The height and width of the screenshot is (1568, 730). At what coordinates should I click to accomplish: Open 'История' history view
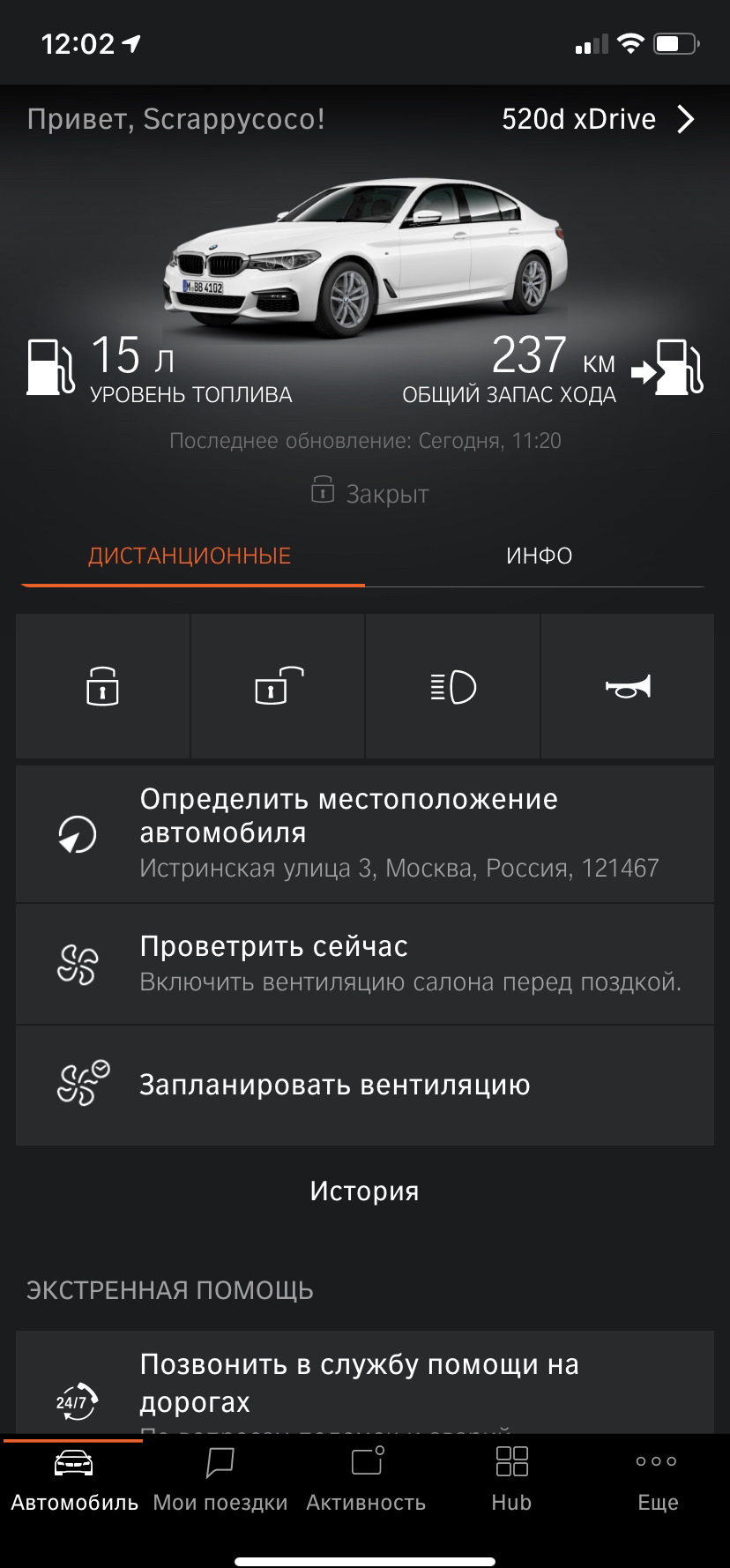coord(365,1191)
